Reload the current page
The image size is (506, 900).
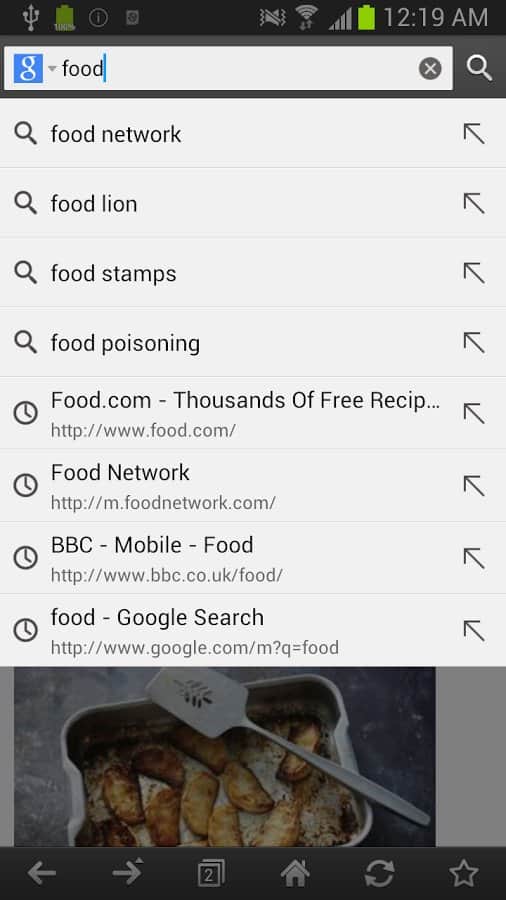(379, 874)
